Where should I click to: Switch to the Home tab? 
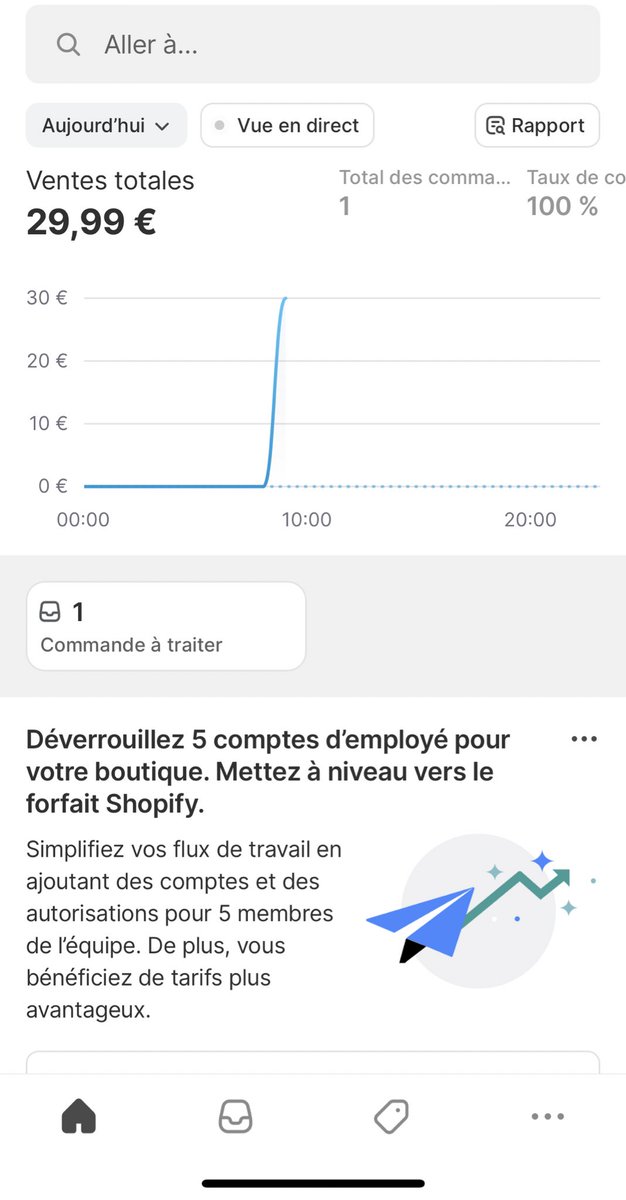pyautogui.click(x=78, y=1117)
